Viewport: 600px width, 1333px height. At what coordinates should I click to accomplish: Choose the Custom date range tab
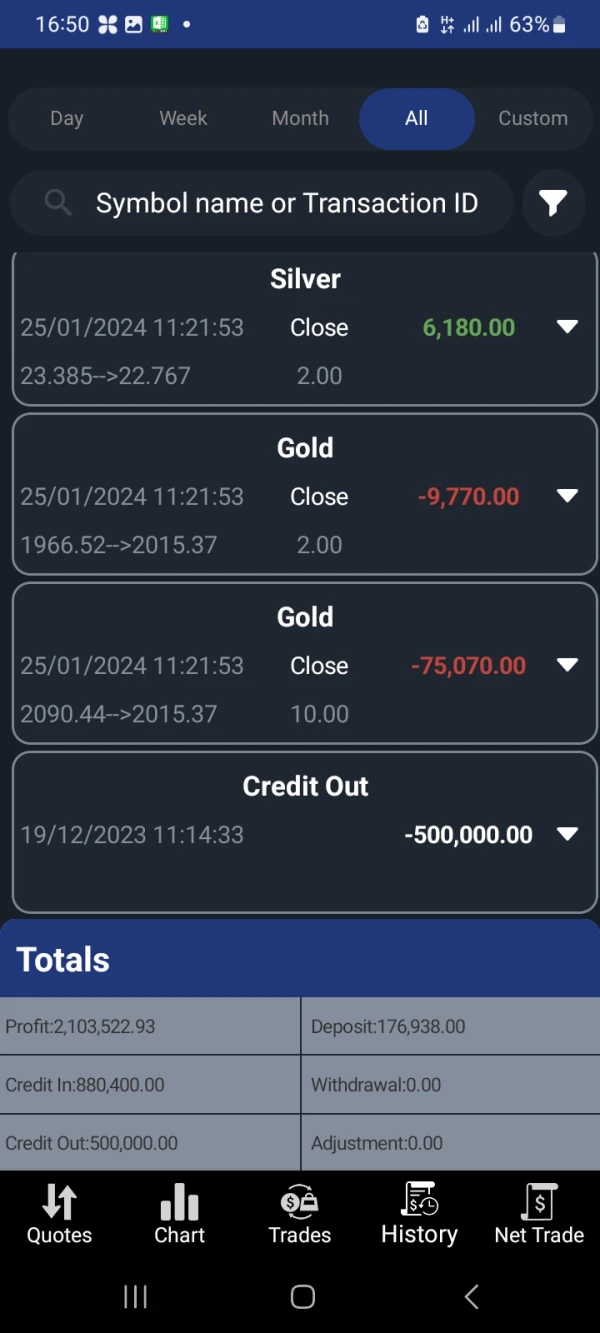coord(533,118)
